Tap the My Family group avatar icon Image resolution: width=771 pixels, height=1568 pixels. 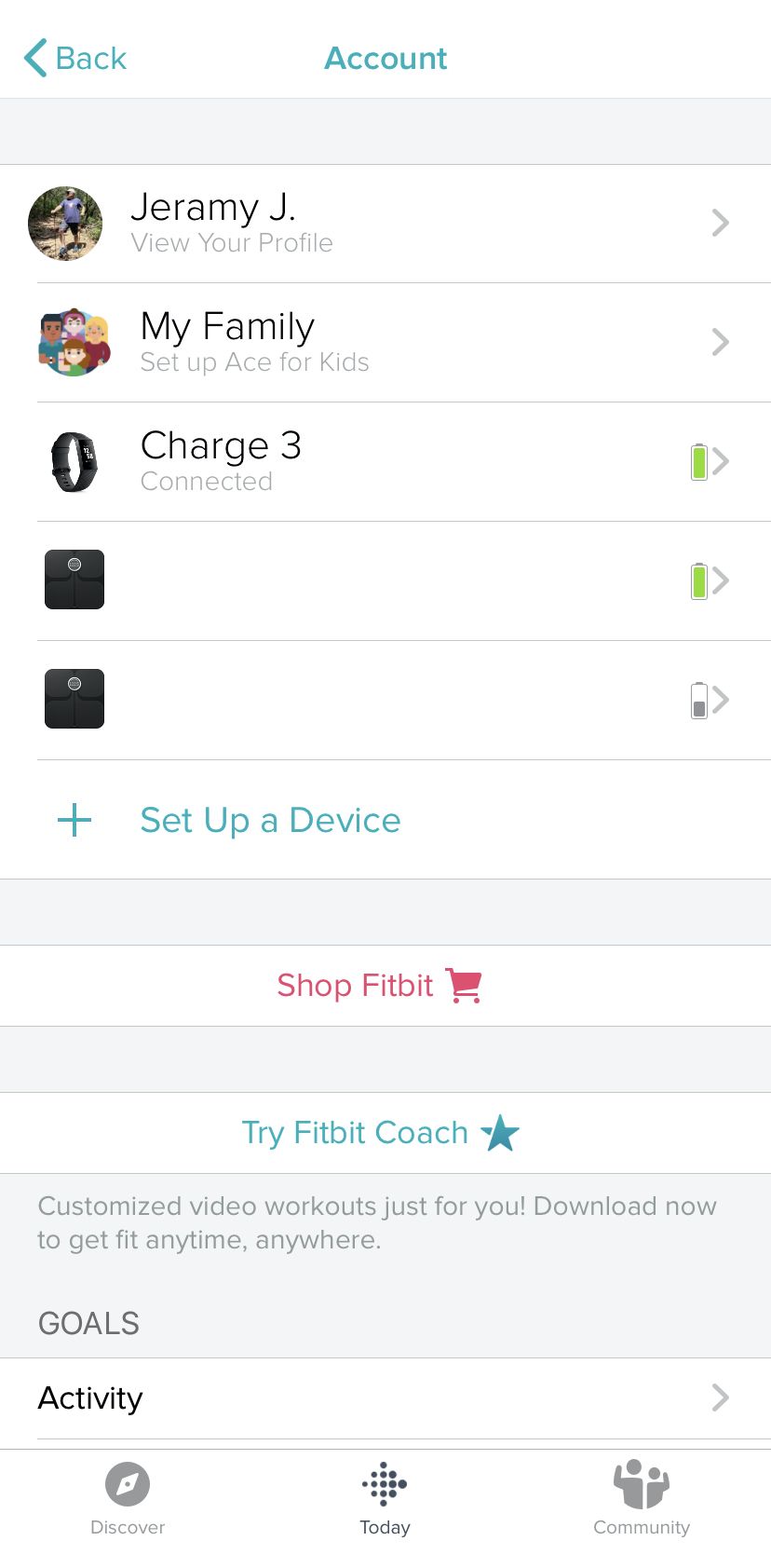(x=74, y=341)
